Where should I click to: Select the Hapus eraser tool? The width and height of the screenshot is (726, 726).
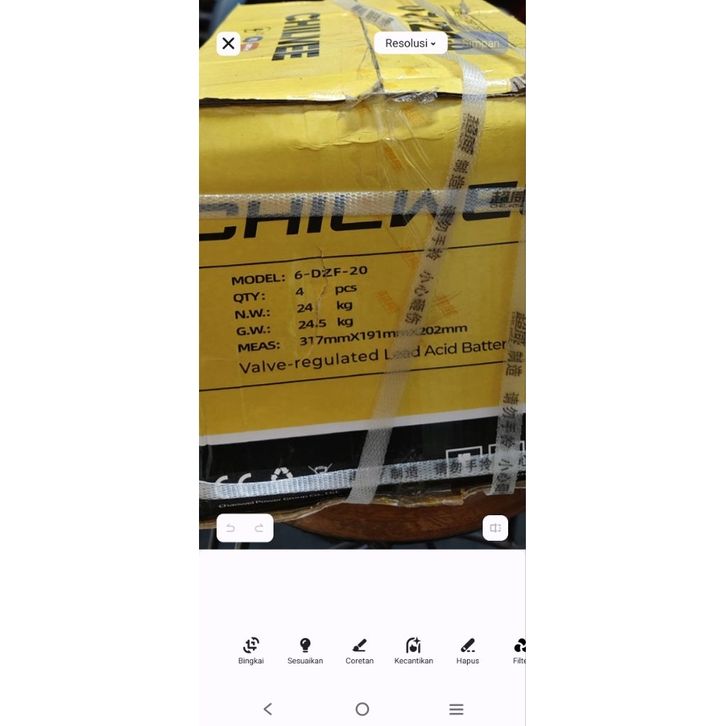[467, 648]
